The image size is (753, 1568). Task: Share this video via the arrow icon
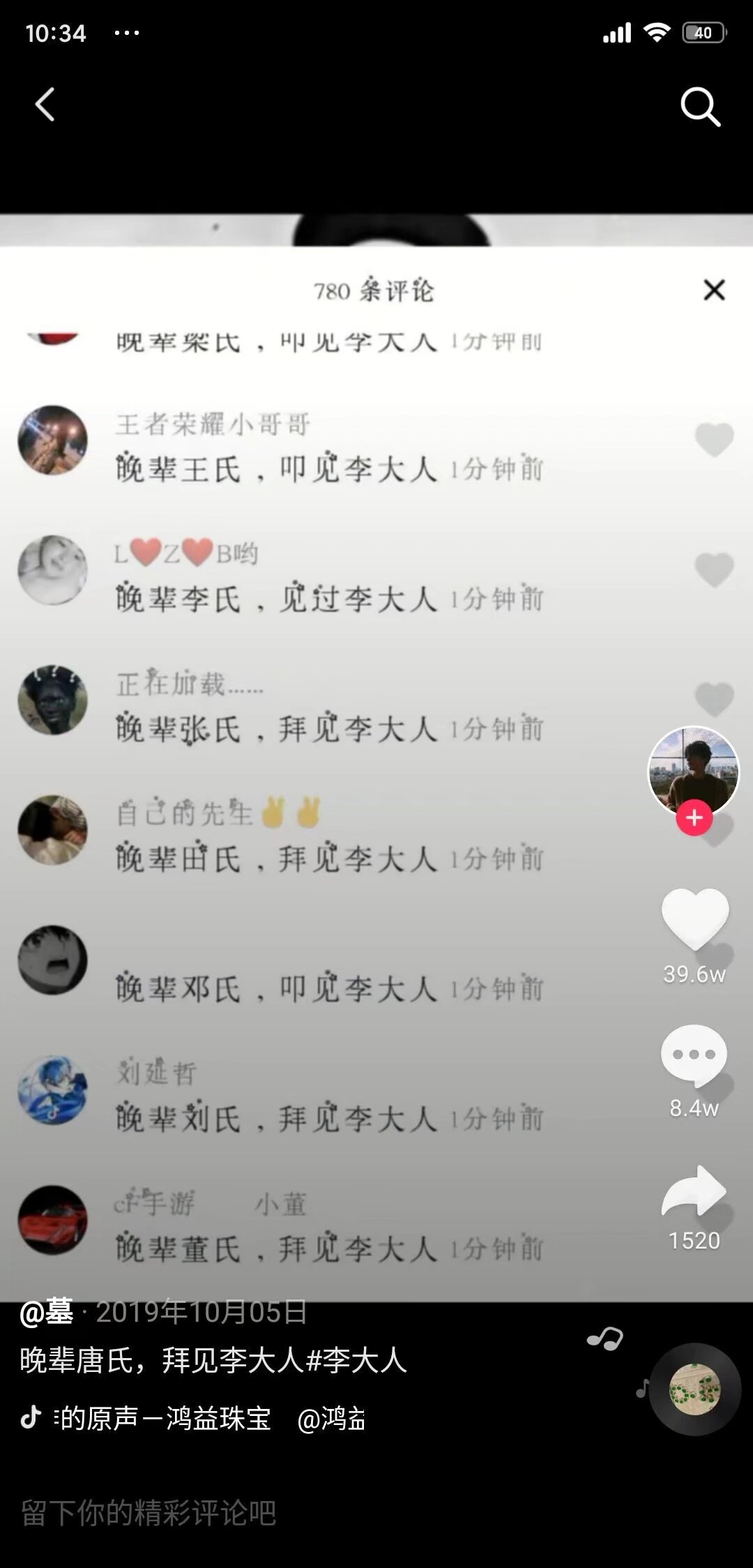[x=694, y=1191]
